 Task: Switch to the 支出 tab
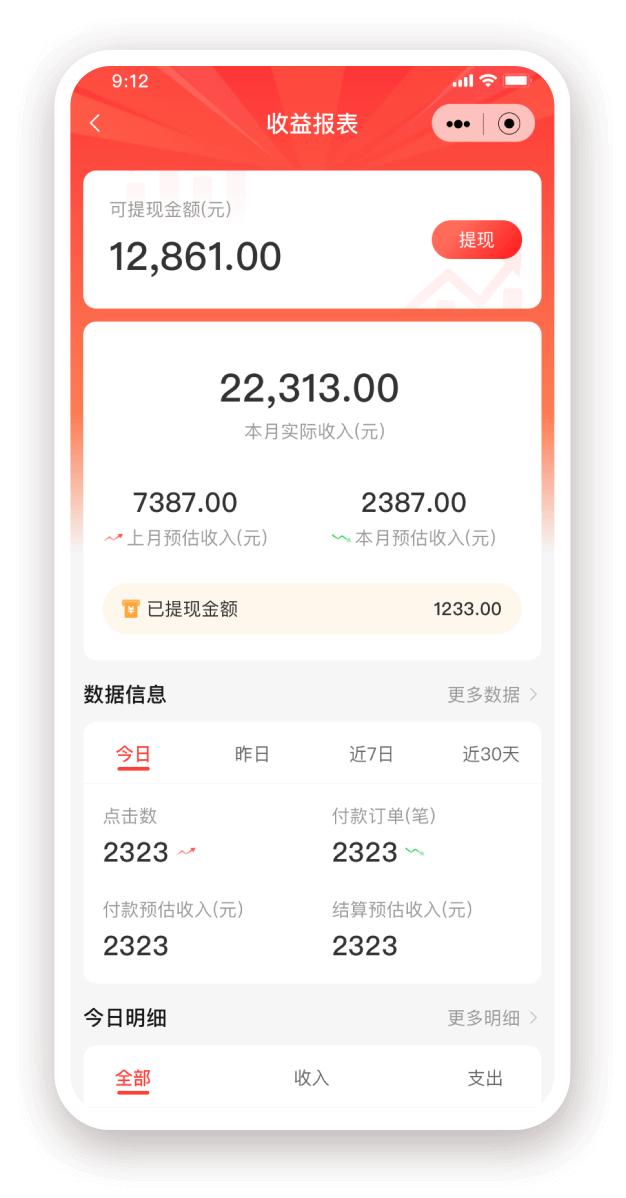point(485,1079)
